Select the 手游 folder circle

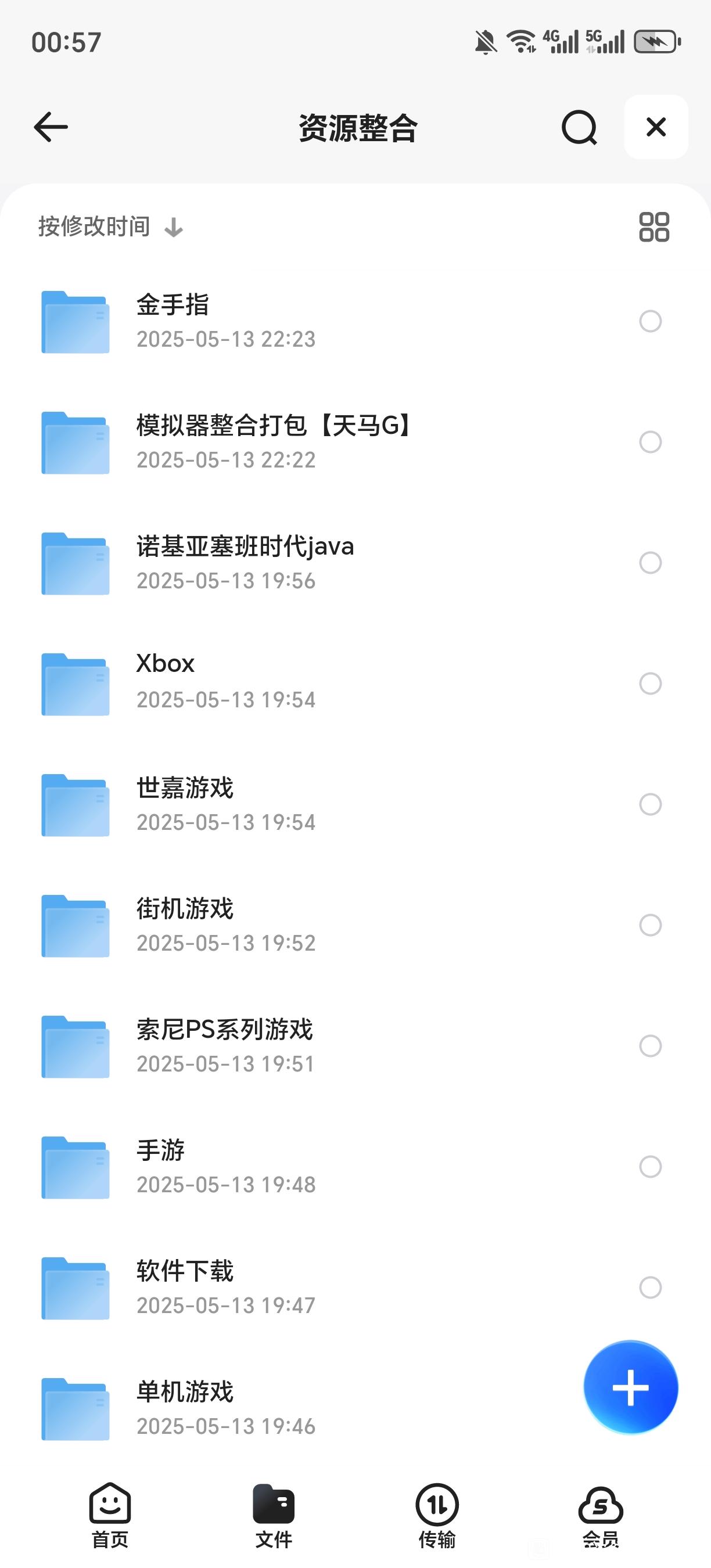pos(649,1167)
